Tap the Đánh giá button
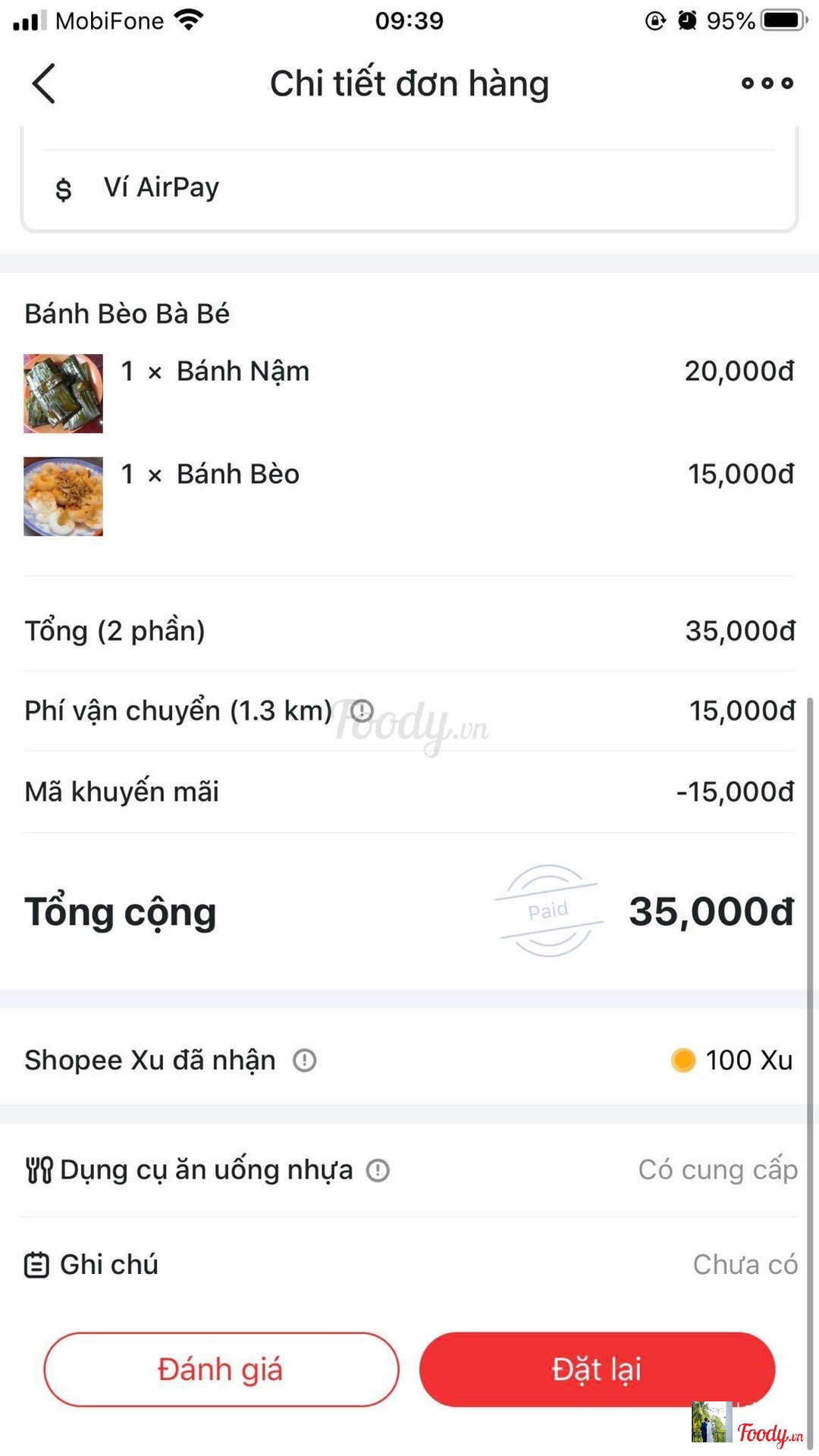The width and height of the screenshot is (819, 1456). coord(221,1370)
